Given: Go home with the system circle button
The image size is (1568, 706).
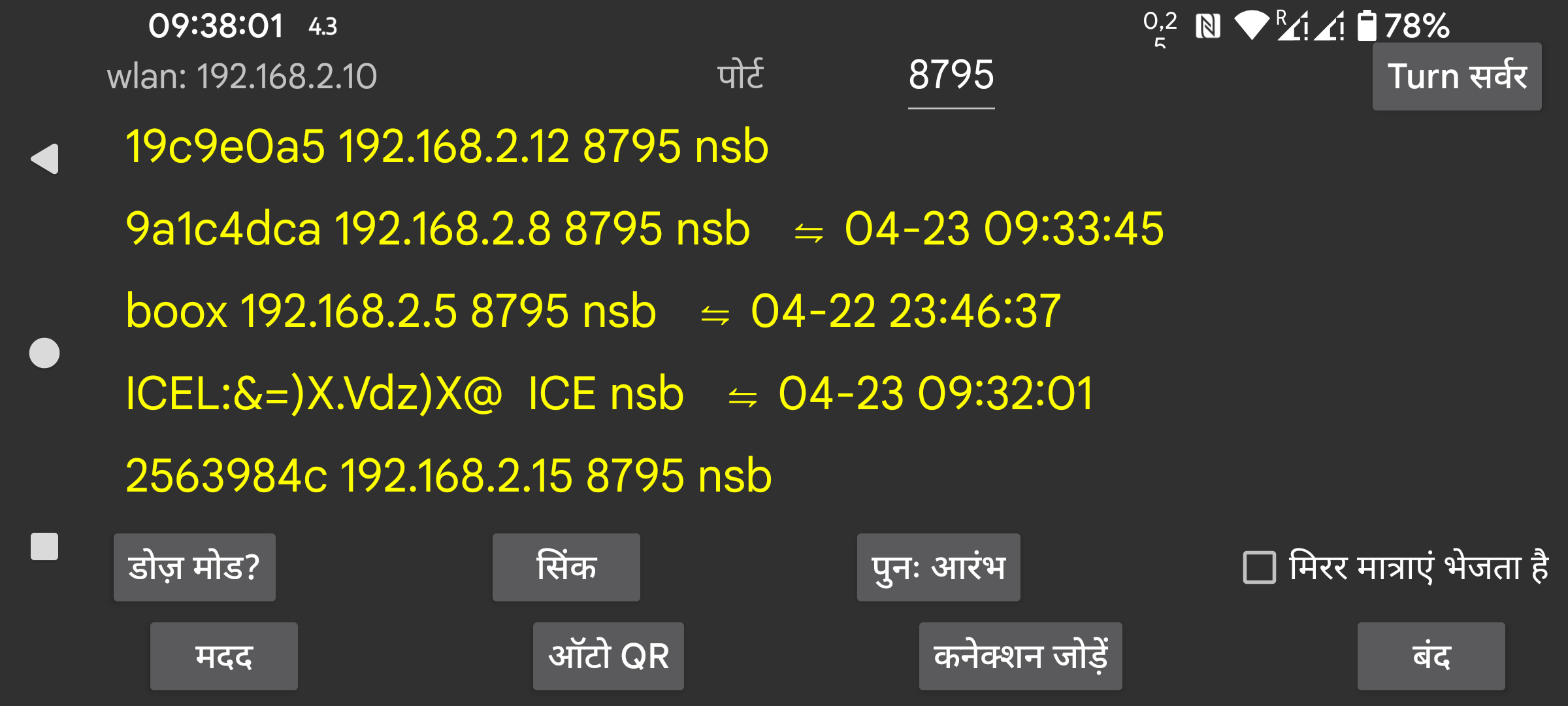Looking at the screenshot, I should [44, 353].
